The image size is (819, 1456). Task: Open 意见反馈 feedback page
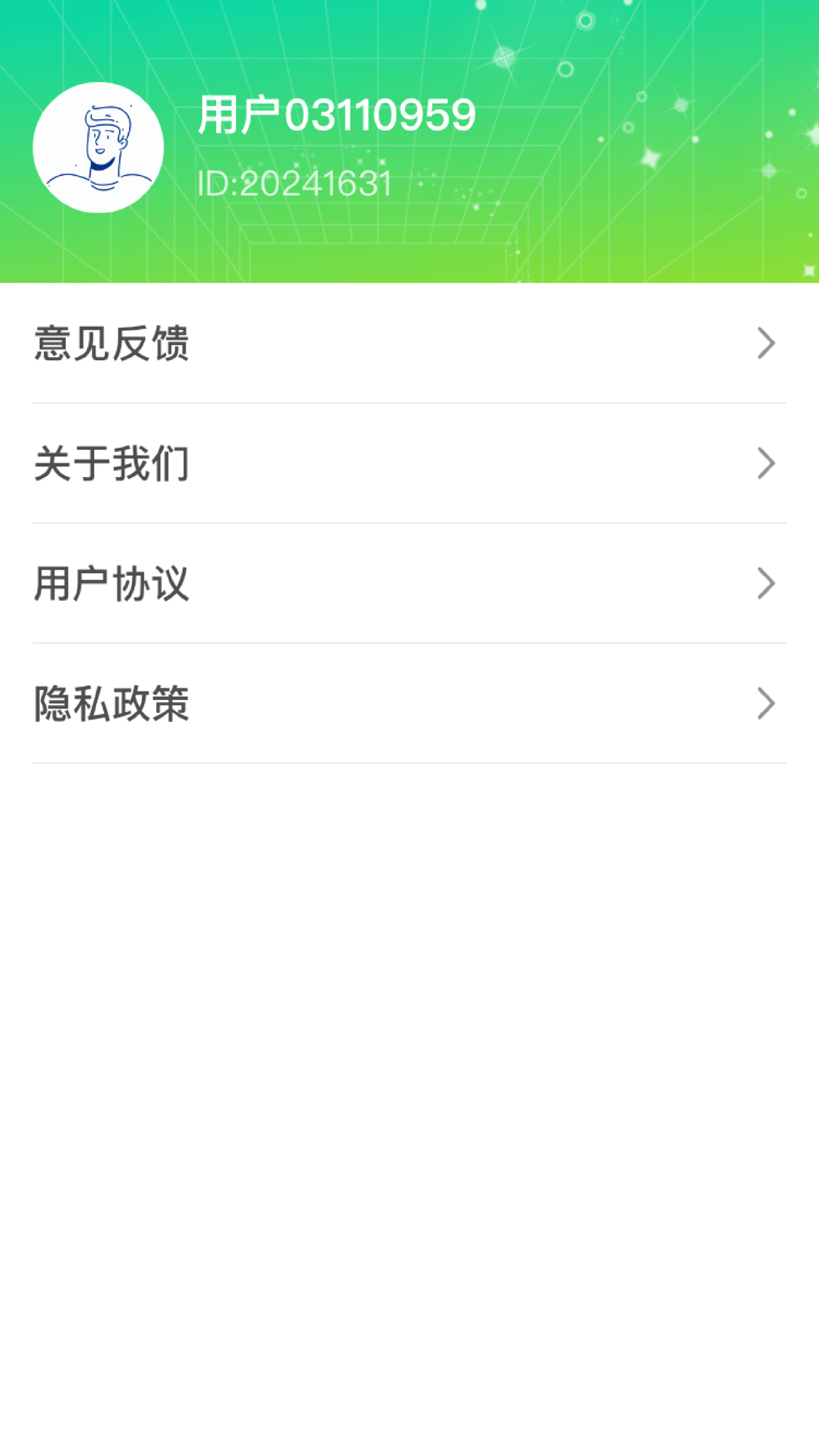click(x=409, y=344)
